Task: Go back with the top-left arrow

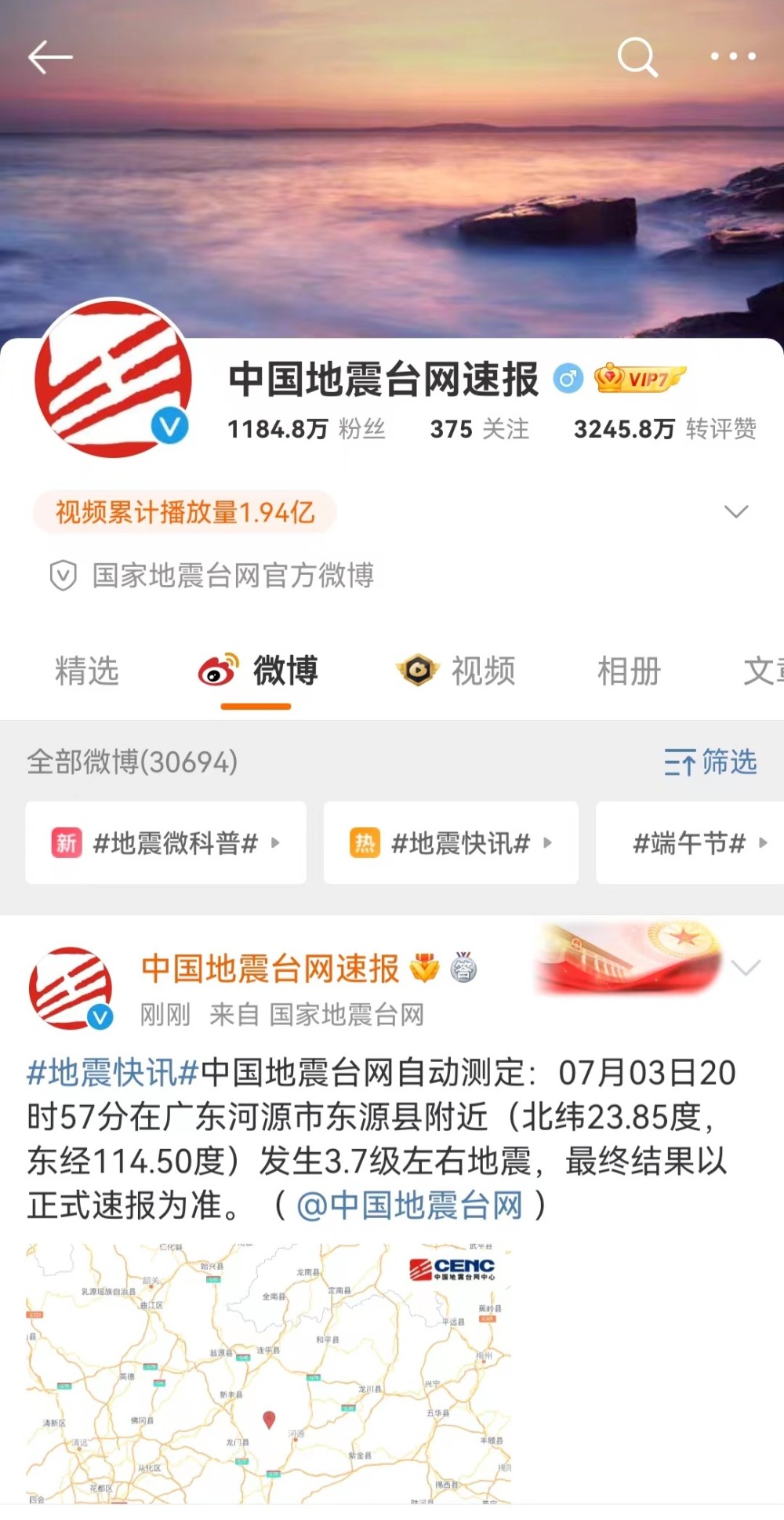Action: (x=50, y=57)
